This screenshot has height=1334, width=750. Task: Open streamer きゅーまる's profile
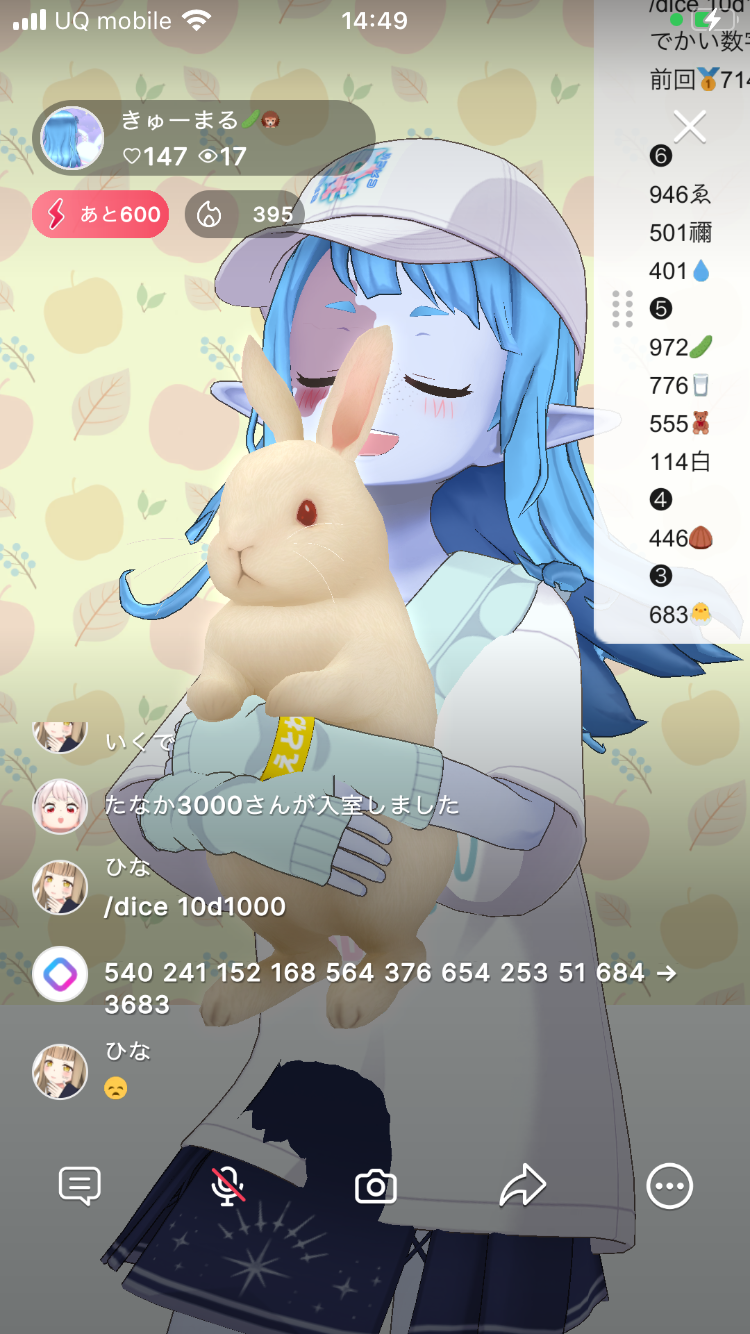tap(73, 138)
